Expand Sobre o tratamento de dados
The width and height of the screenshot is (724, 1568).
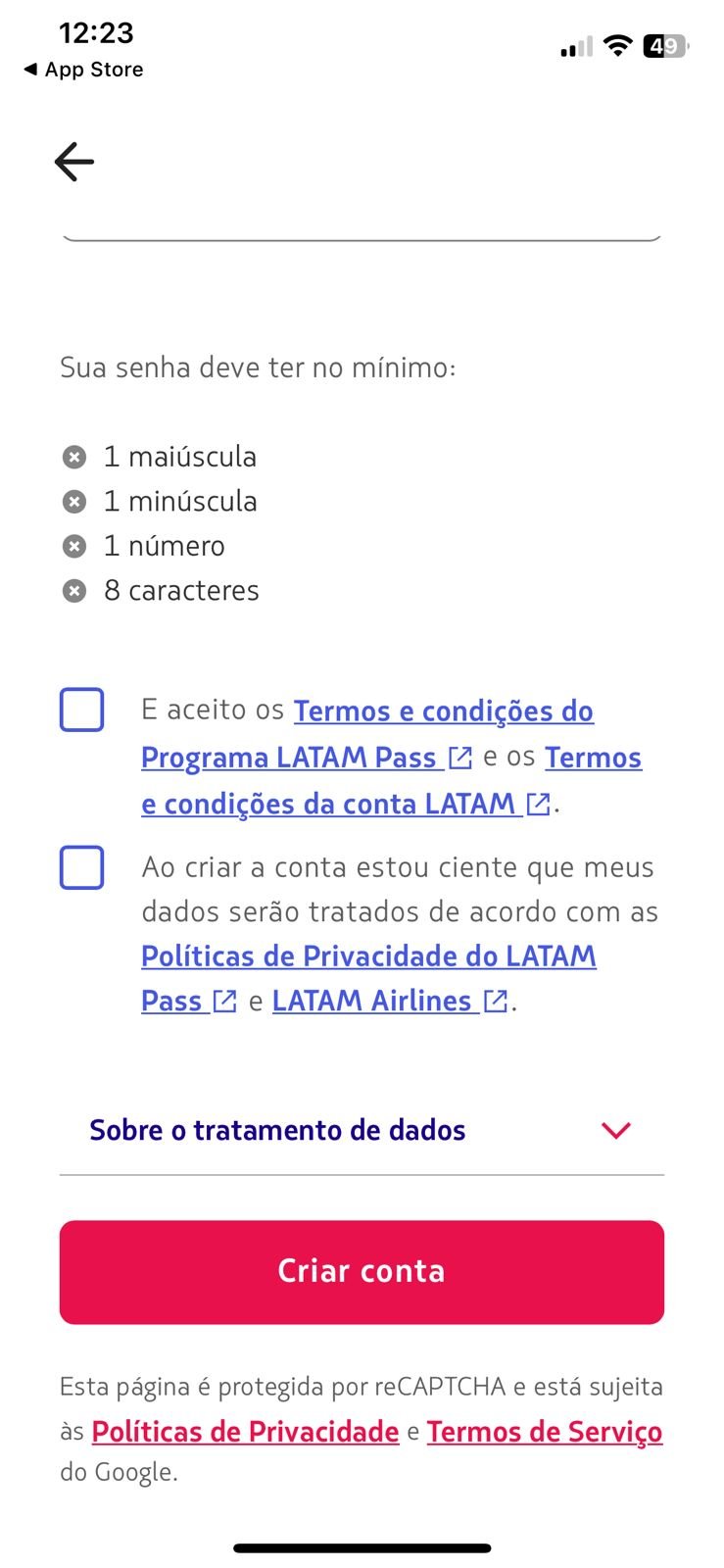[x=362, y=1130]
